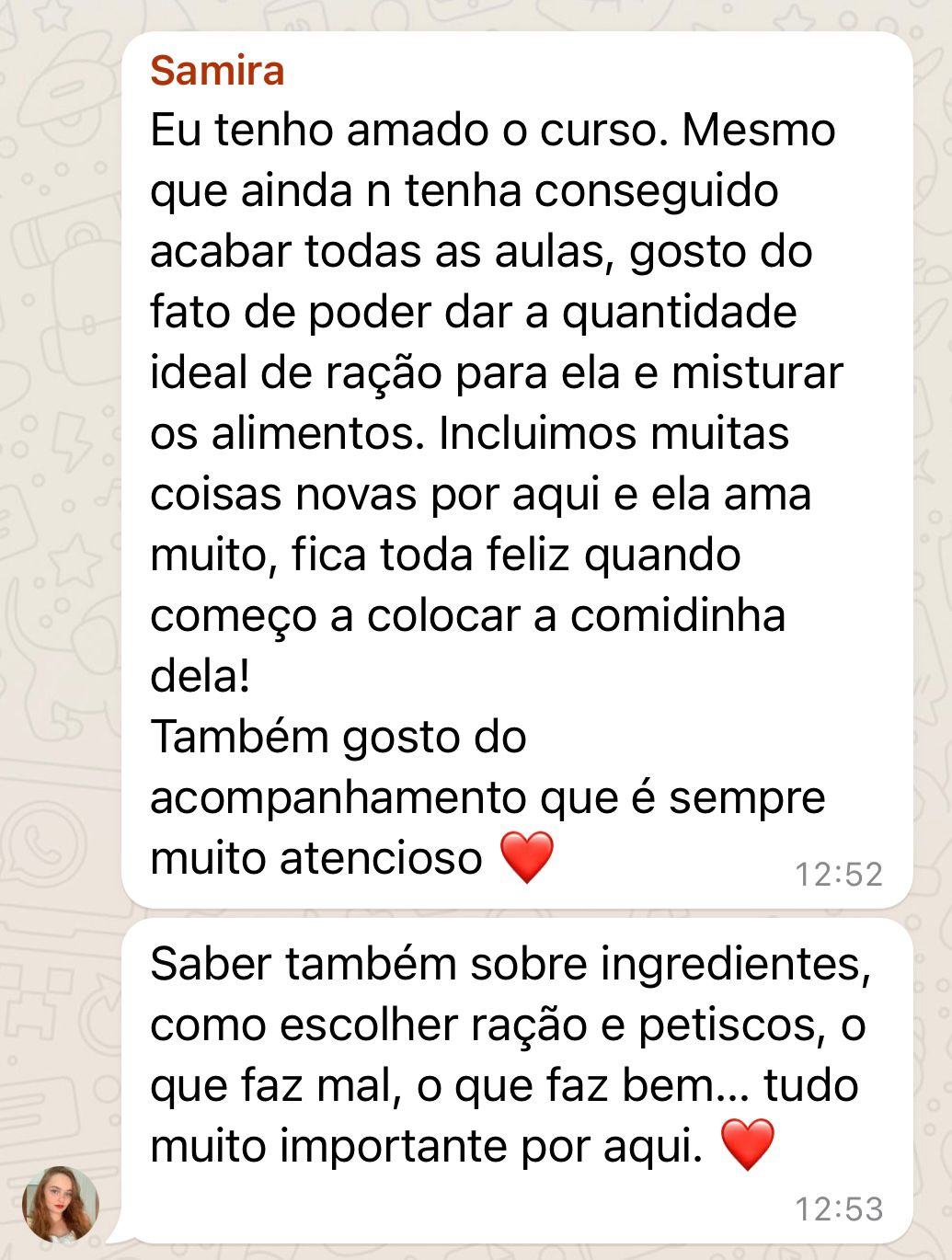Tap Samira's profile photo avatar

(61, 1203)
